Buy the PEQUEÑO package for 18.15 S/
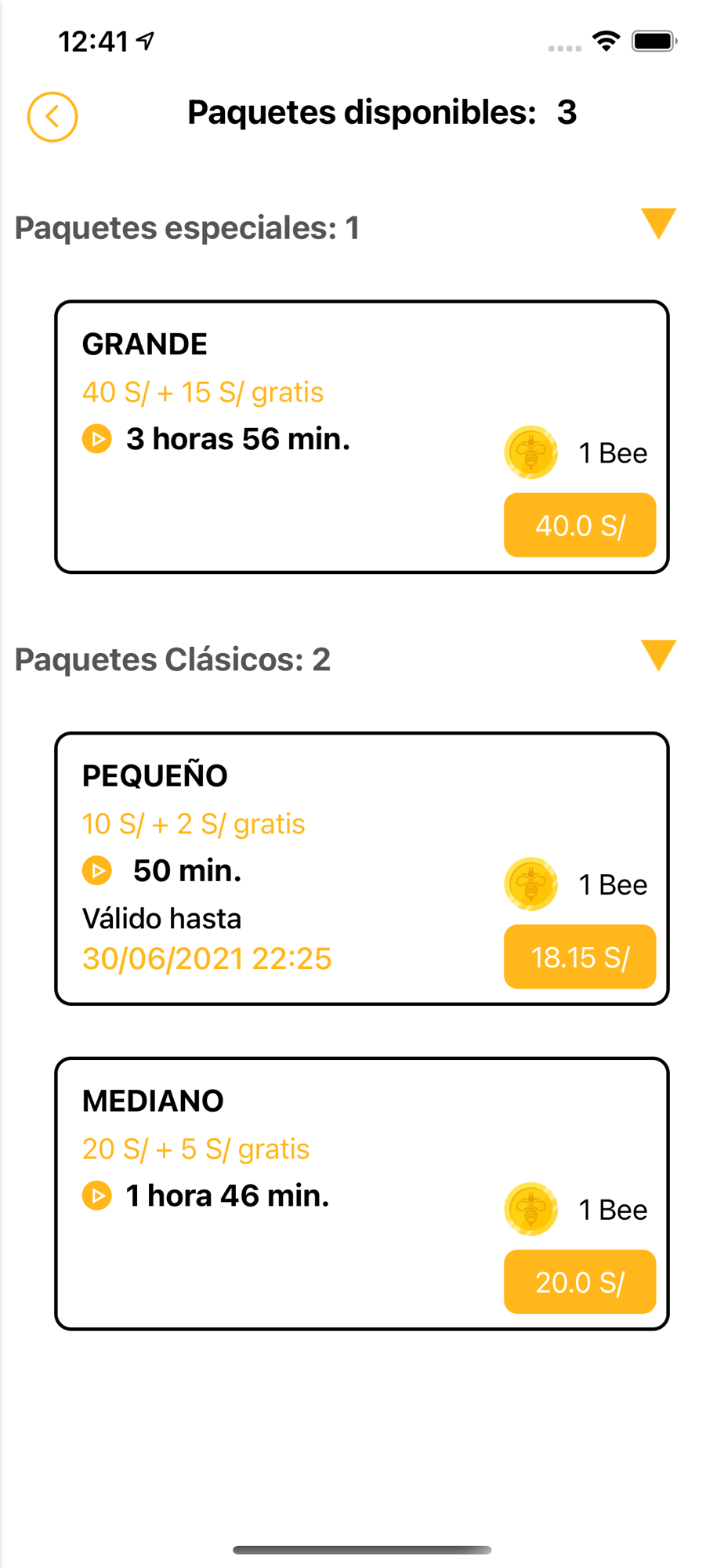The image size is (724, 1568). coord(579,956)
